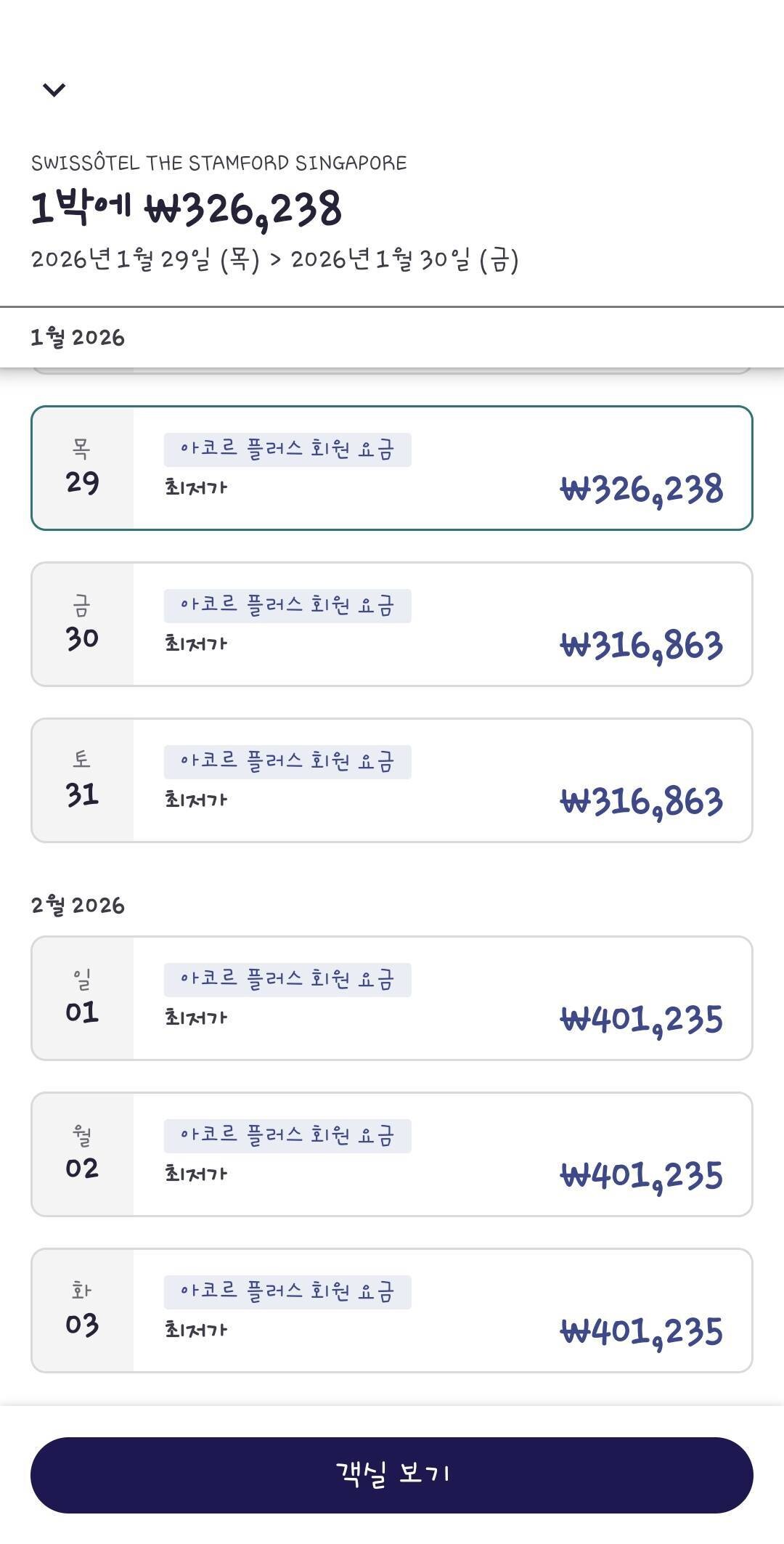Click the 최저가 label on the January 31 card
The height and width of the screenshot is (1544, 784).
tap(196, 799)
